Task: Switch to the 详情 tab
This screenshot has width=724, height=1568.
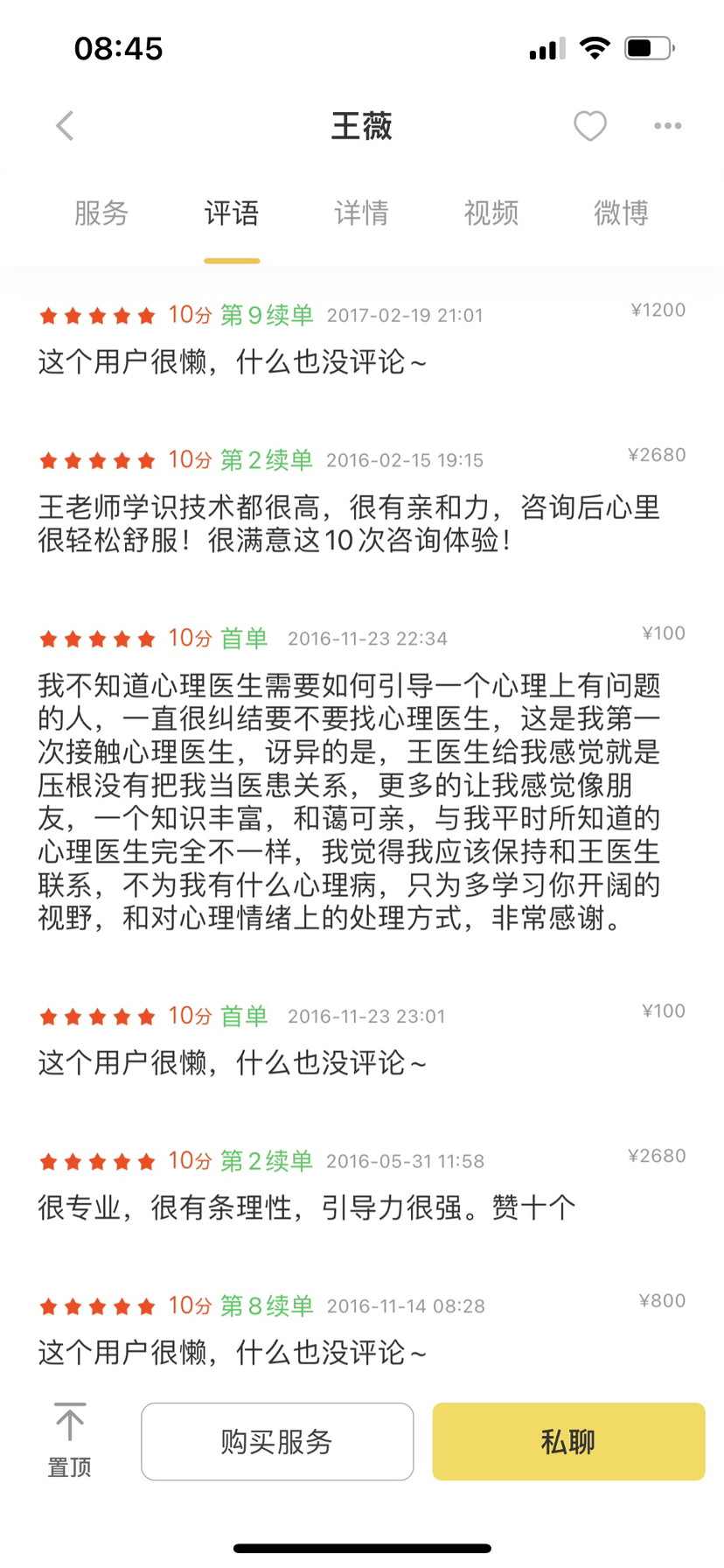Action: pos(361,213)
